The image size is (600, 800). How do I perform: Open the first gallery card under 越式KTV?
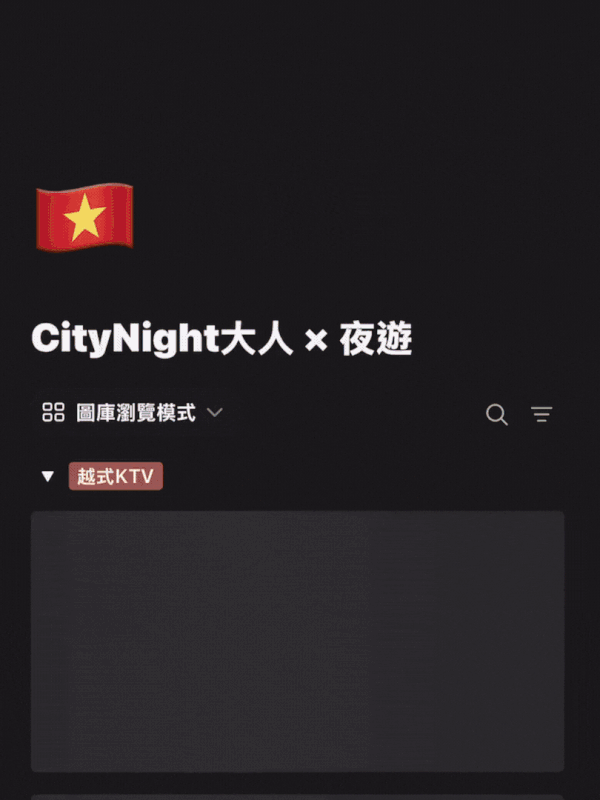click(297, 640)
